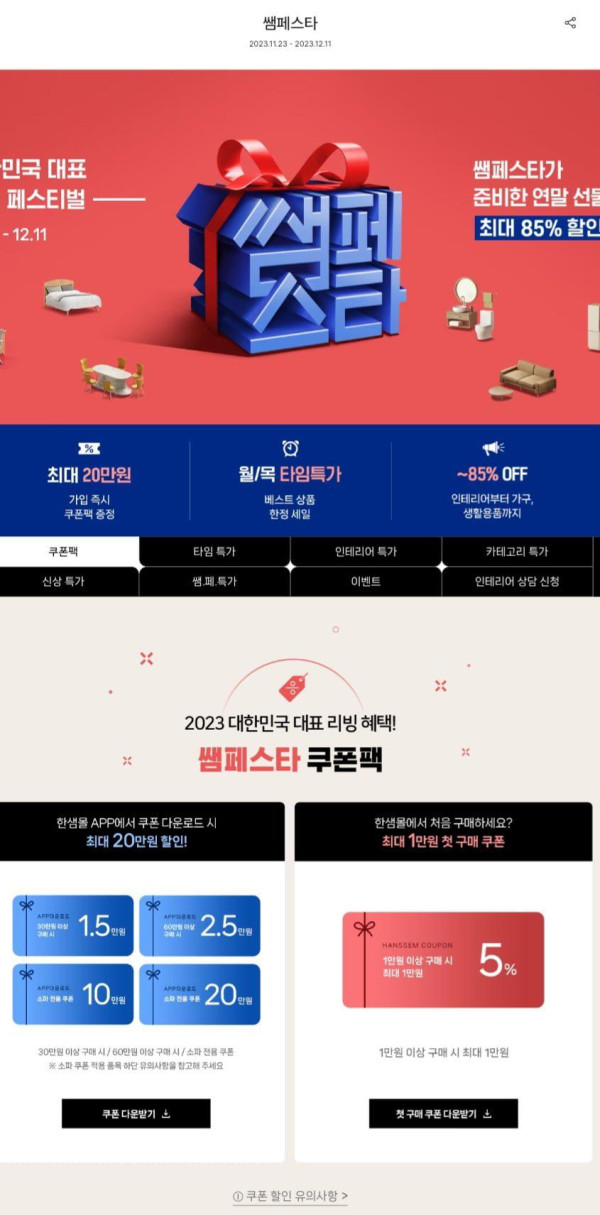Open 쿠폰 할인 유의사항 link

(x=290, y=1195)
